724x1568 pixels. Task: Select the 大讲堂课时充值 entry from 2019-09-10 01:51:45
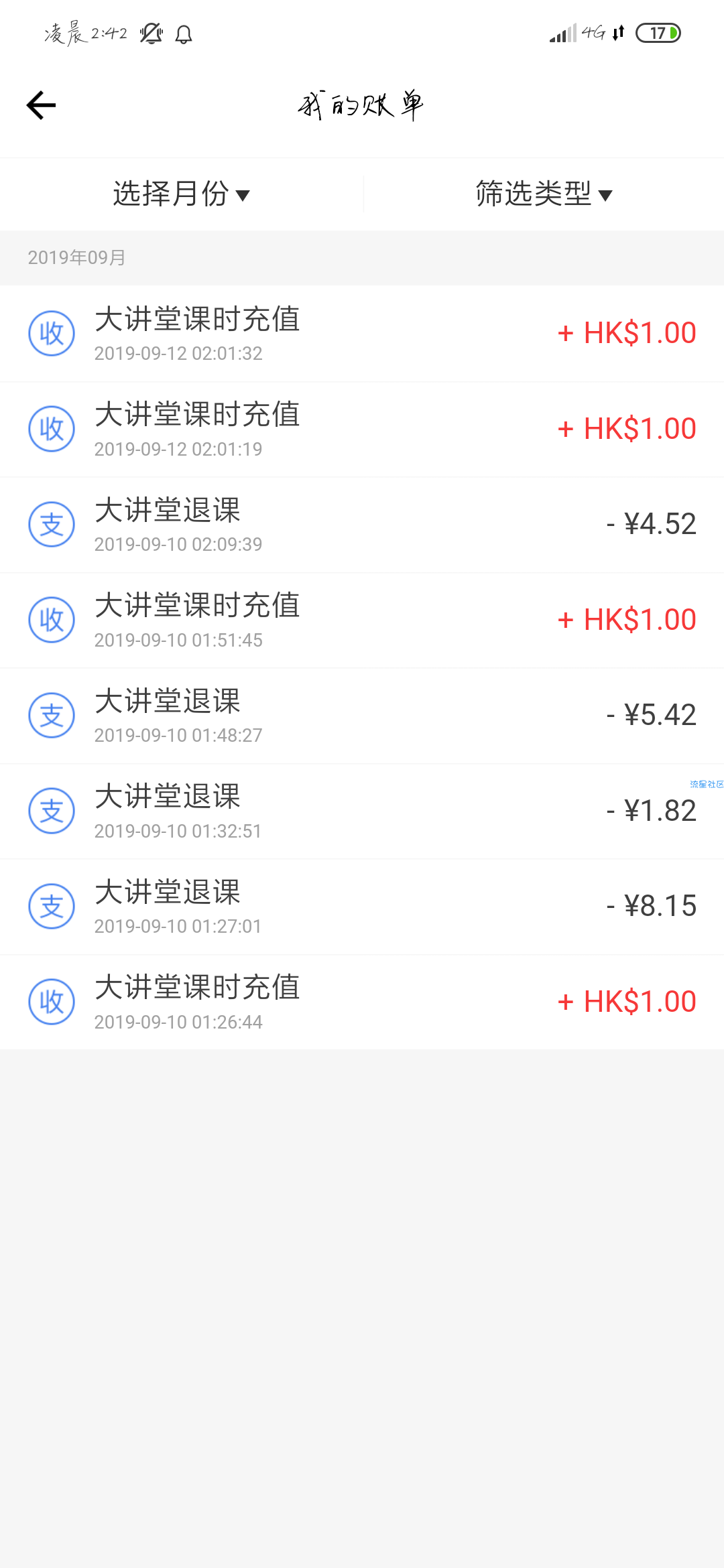tap(362, 620)
